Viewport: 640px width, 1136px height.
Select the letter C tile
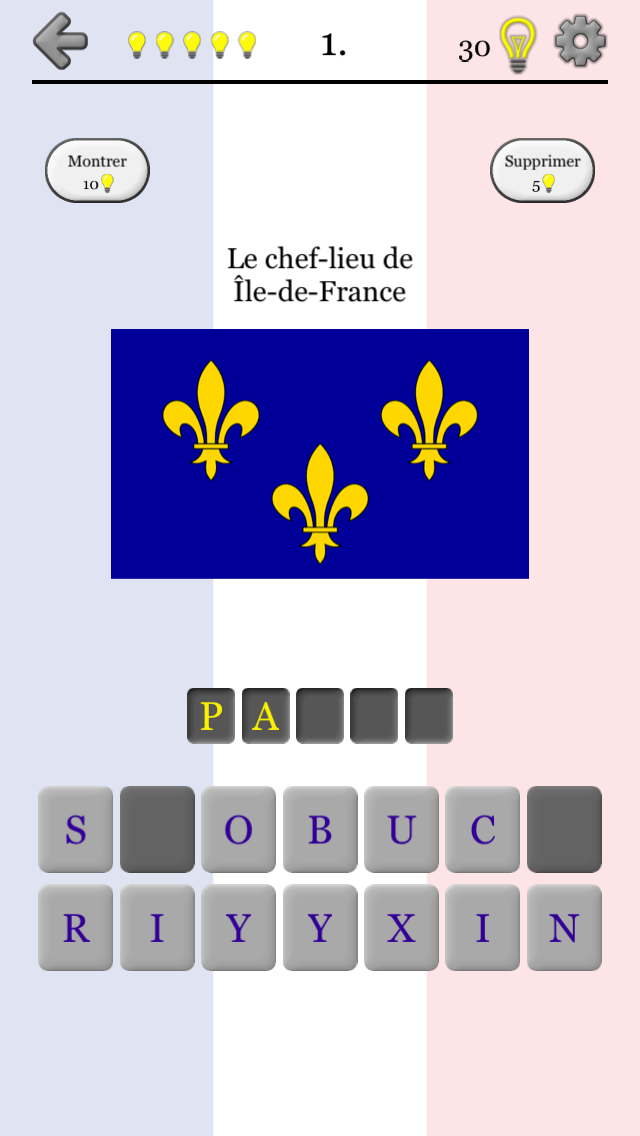point(483,829)
